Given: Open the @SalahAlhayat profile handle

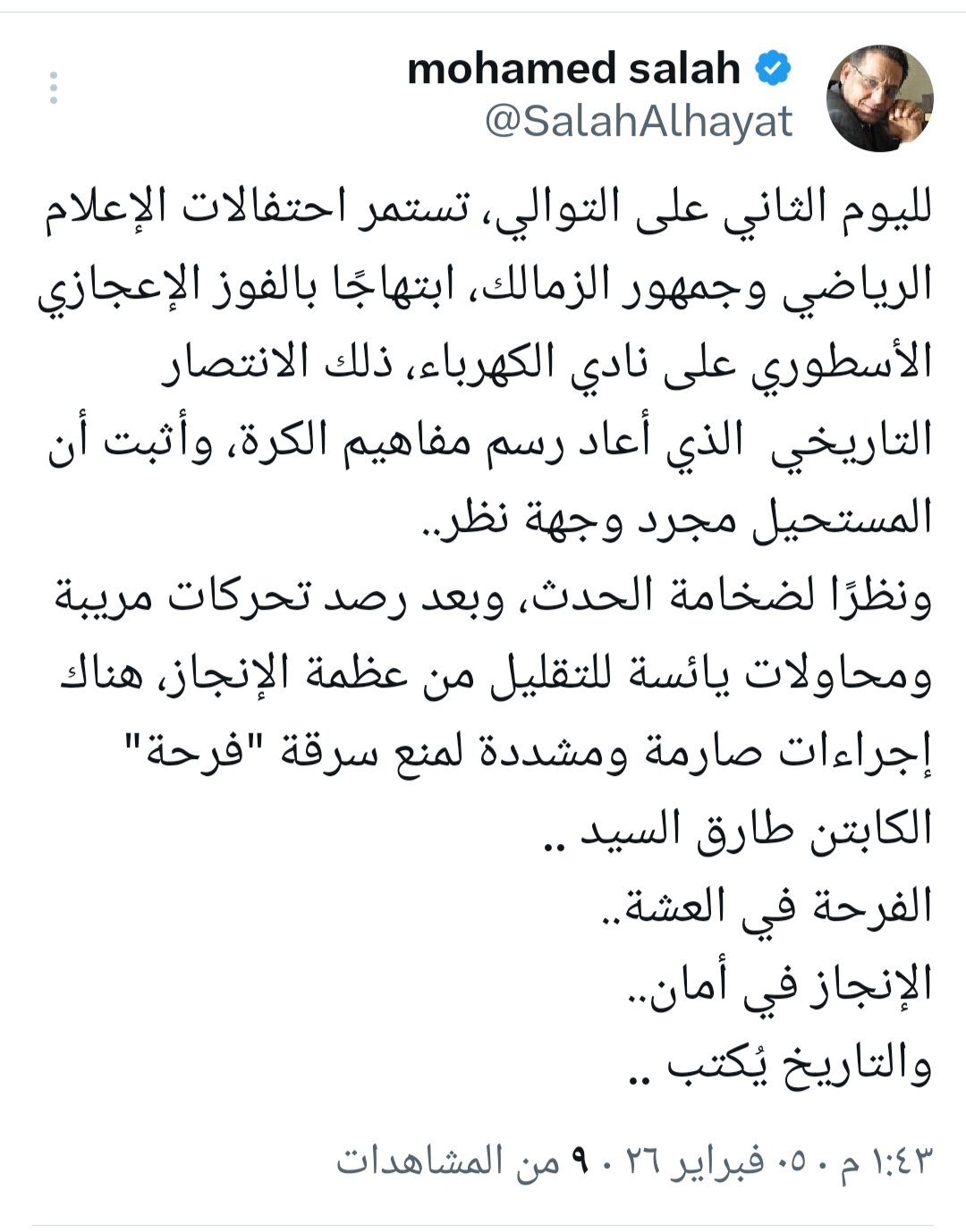Looking at the screenshot, I should coord(638,122).
